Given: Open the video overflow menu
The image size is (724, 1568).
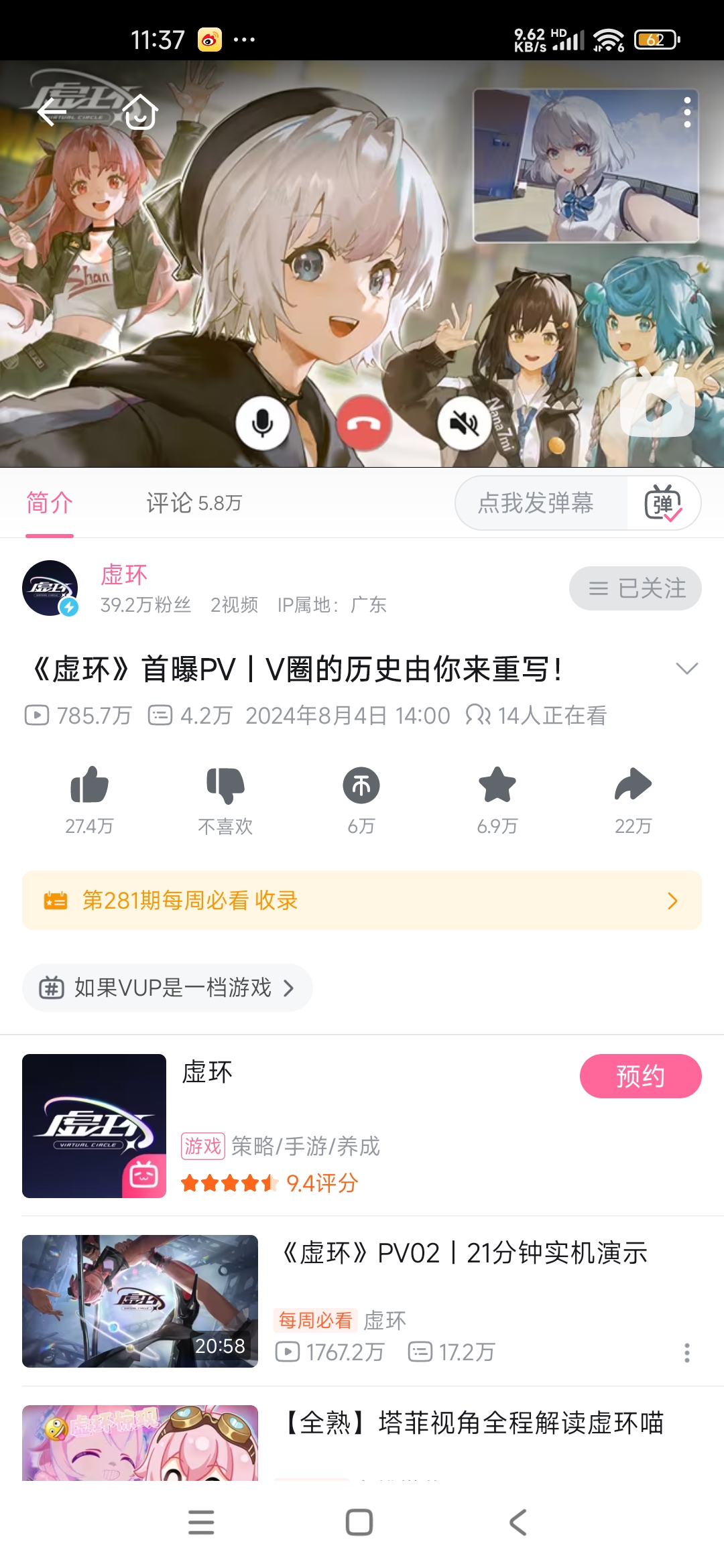Looking at the screenshot, I should (686, 112).
